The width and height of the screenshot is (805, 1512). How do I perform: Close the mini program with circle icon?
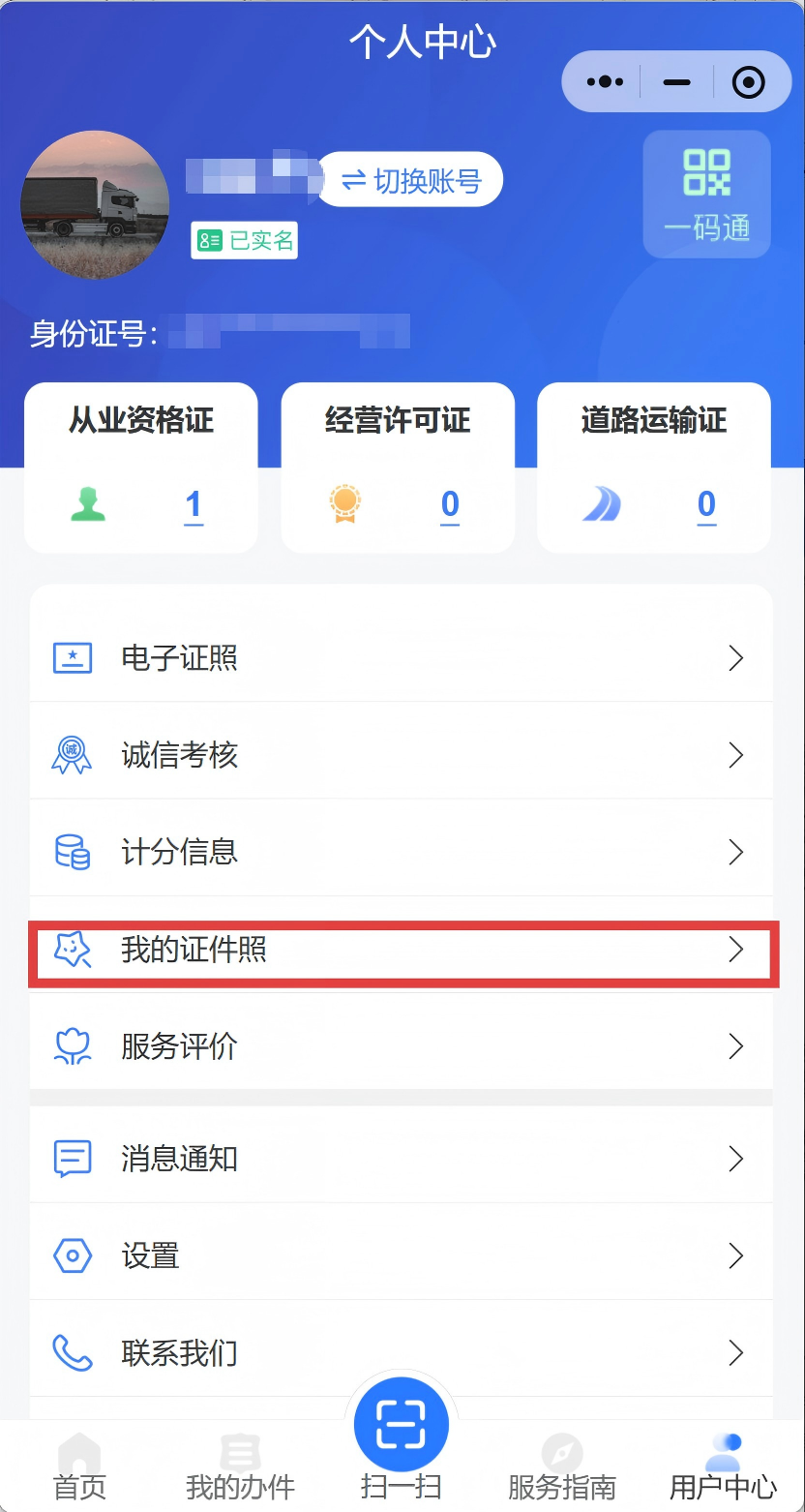pyautogui.click(x=749, y=82)
